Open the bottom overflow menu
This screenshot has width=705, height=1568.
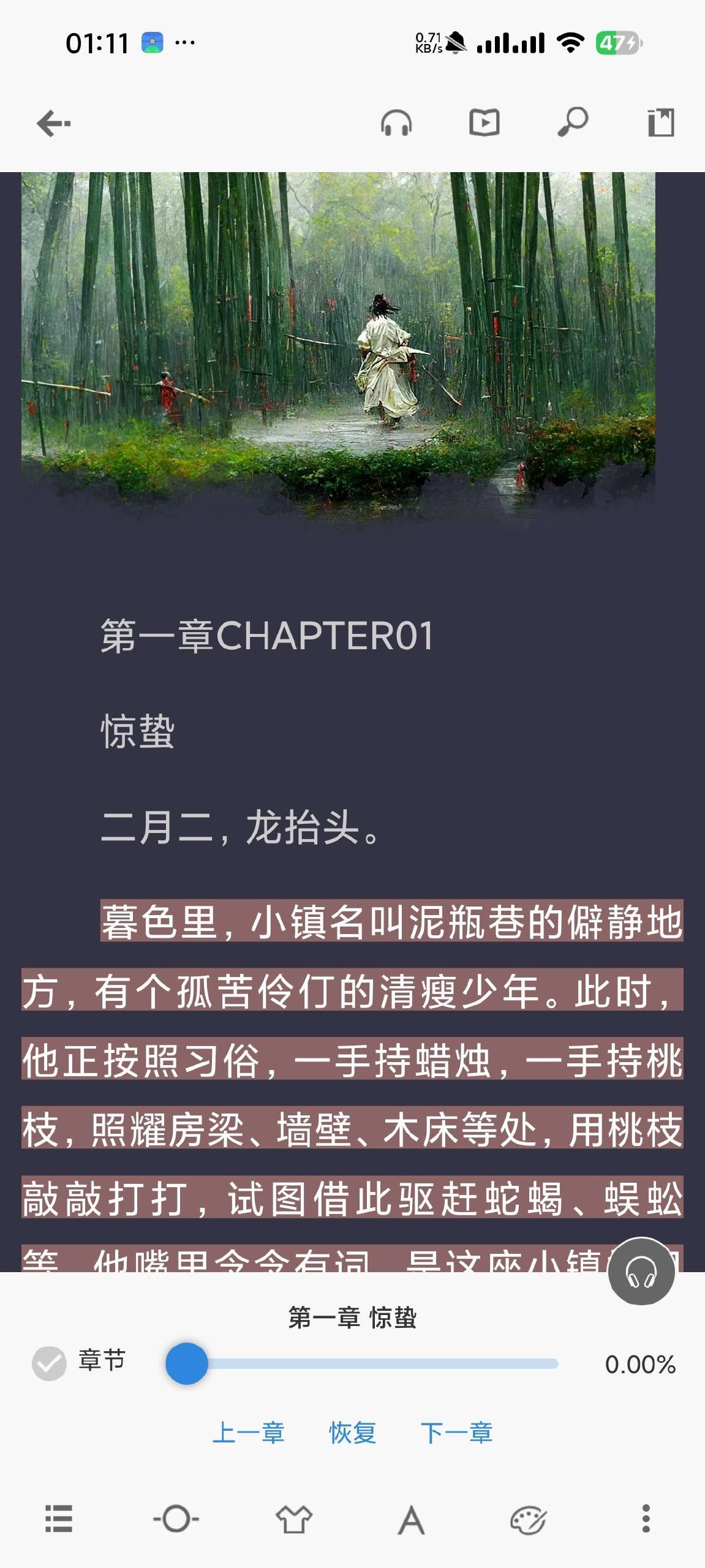pos(646,1518)
